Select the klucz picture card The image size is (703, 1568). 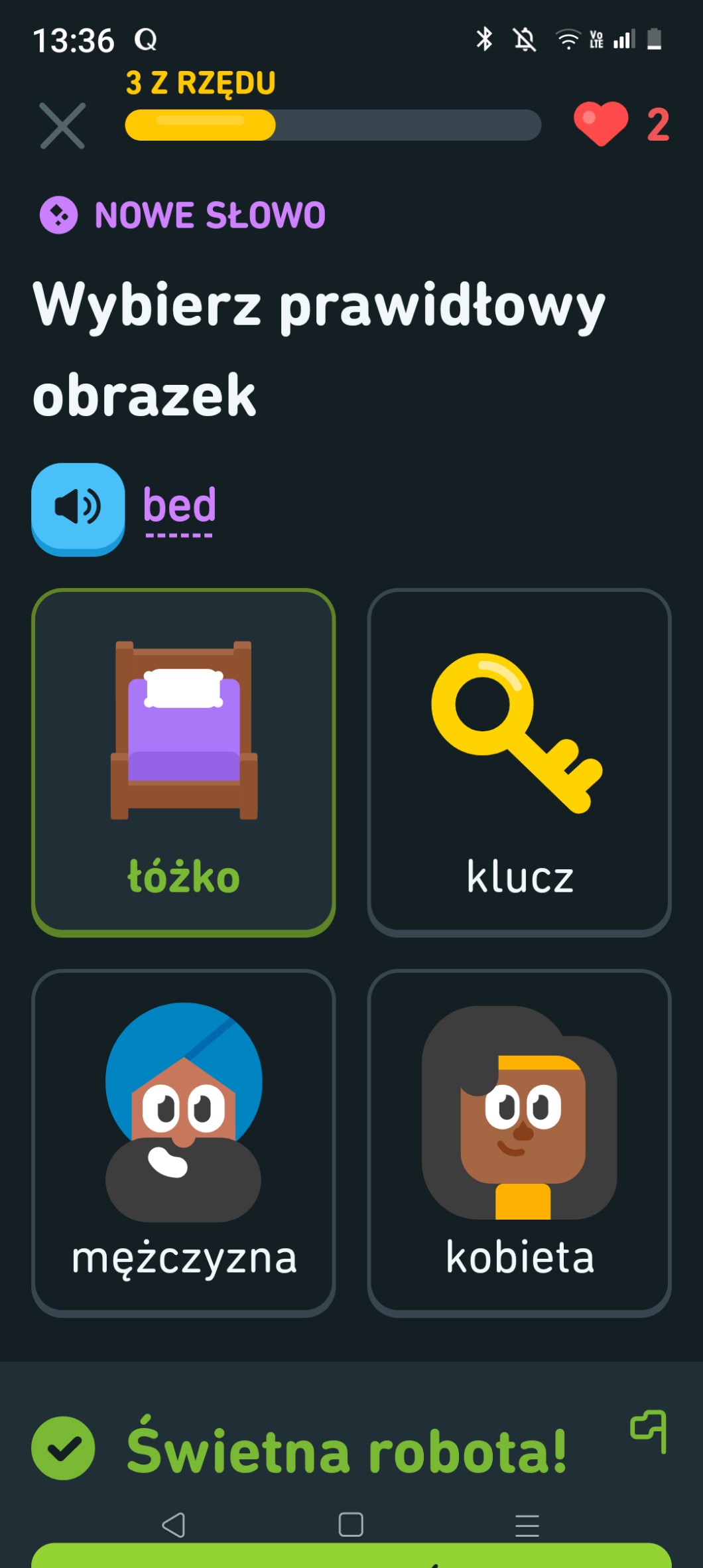click(519, 762)
